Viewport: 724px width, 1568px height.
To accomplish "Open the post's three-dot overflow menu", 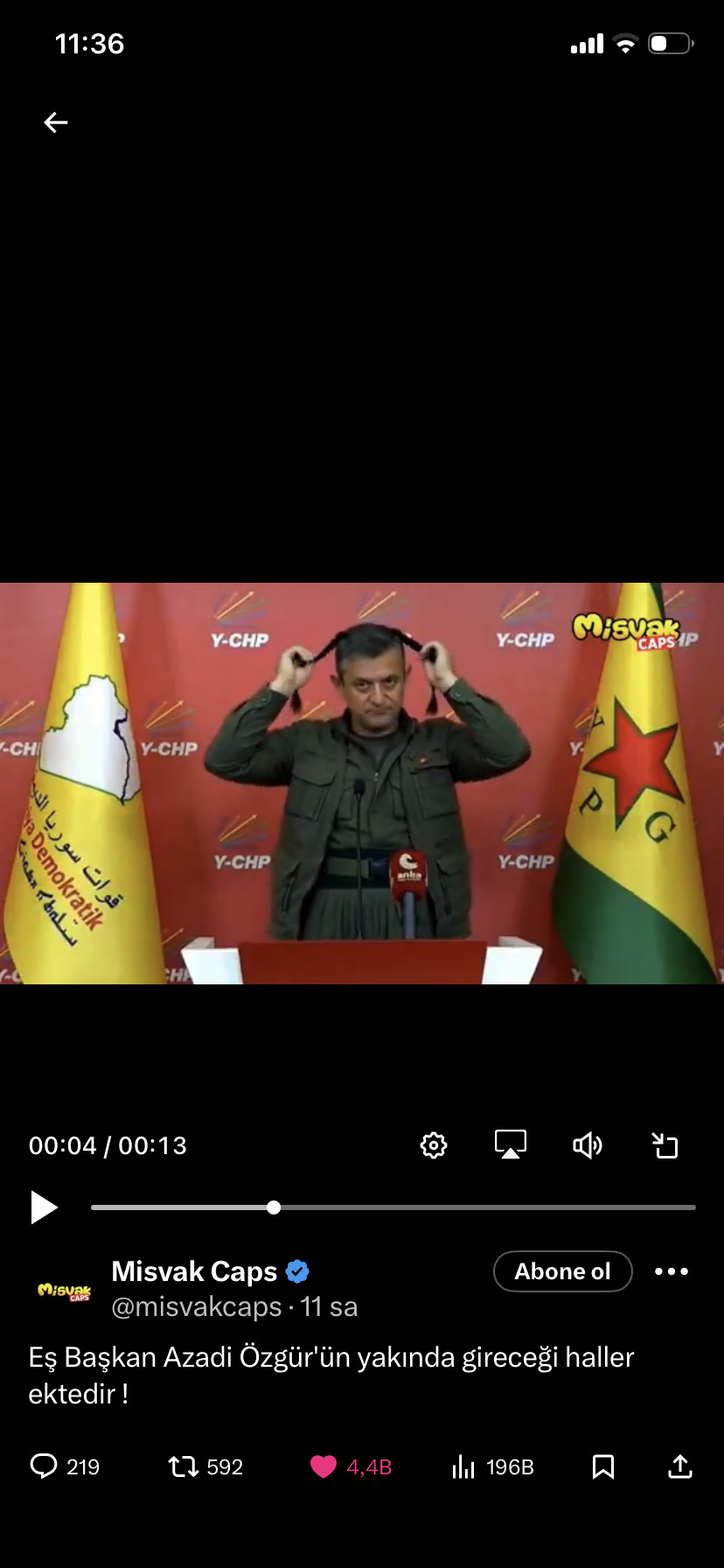I will tap(672, 1271).
